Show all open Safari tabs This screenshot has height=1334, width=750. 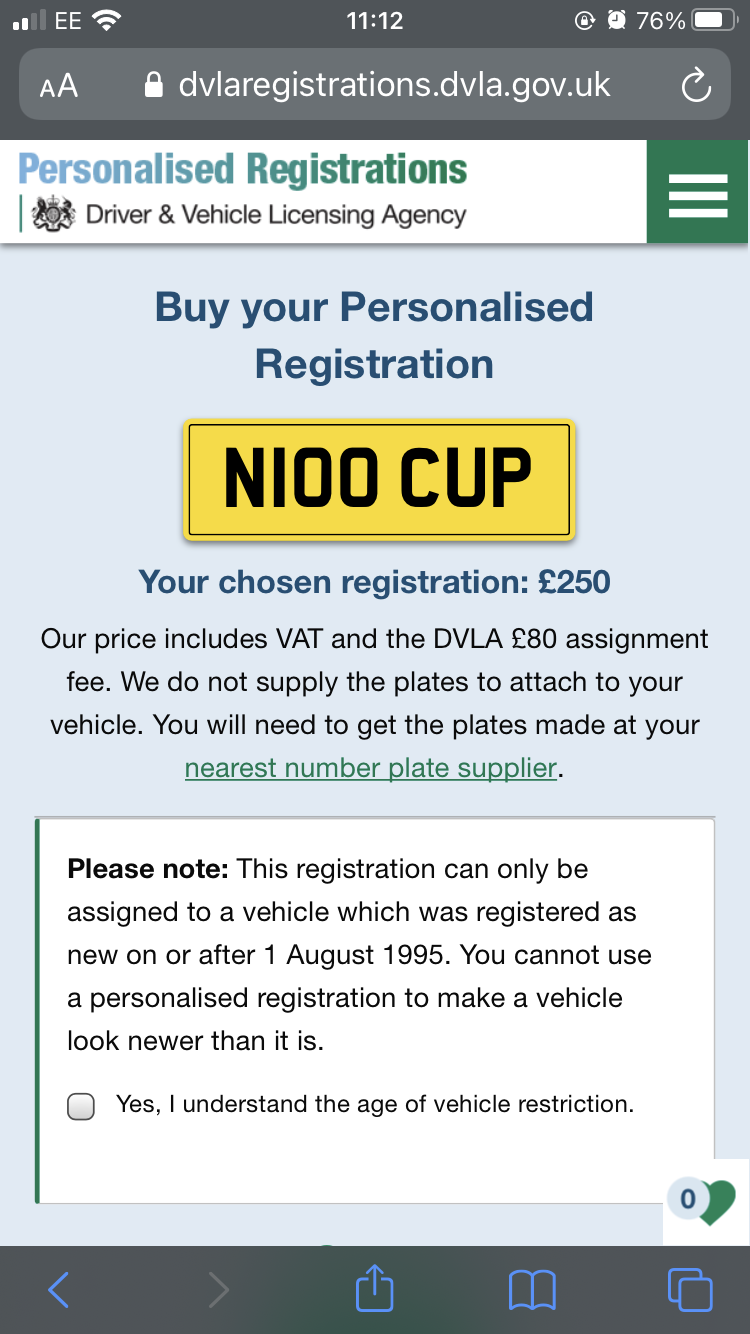point(690,1290)
